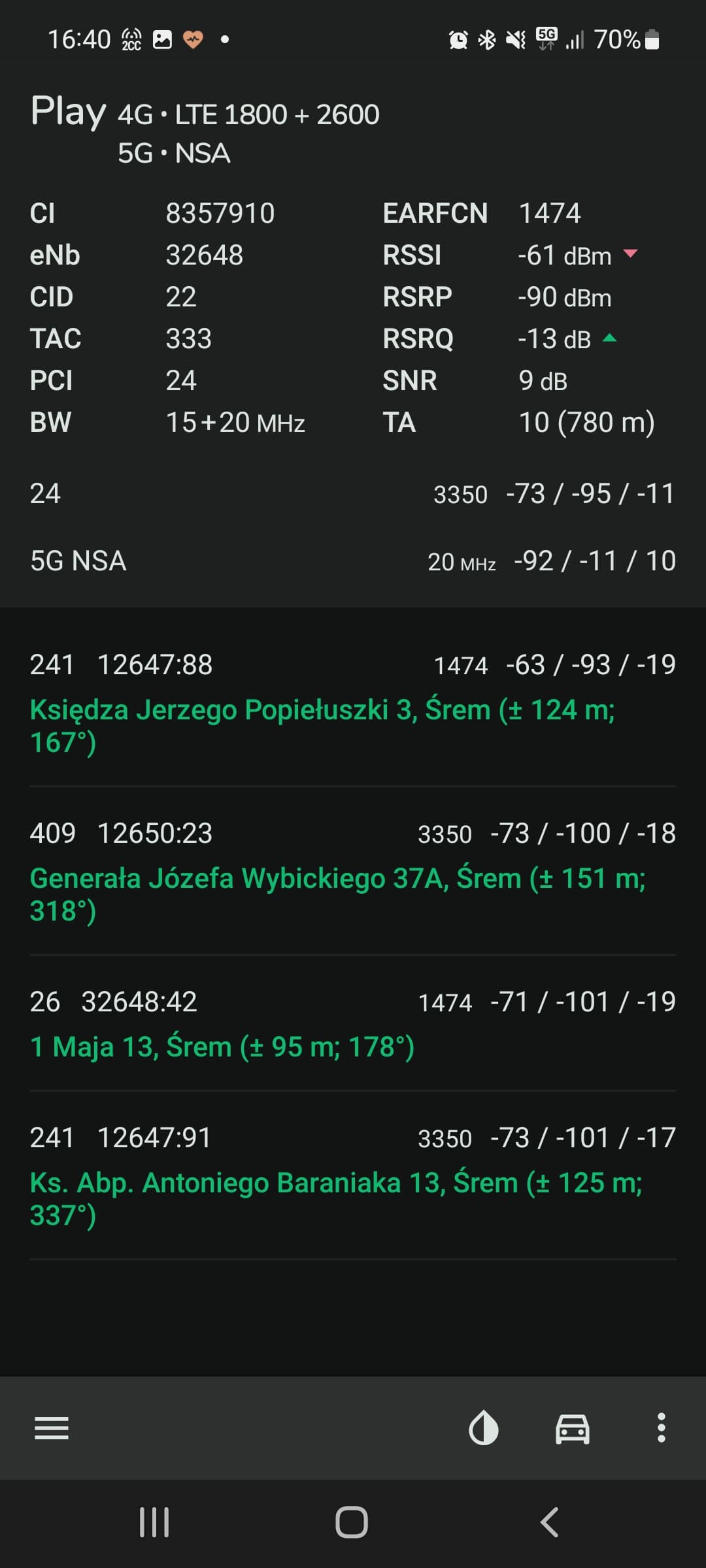
Task: Tap the system home button
Action: (352, 1522)
